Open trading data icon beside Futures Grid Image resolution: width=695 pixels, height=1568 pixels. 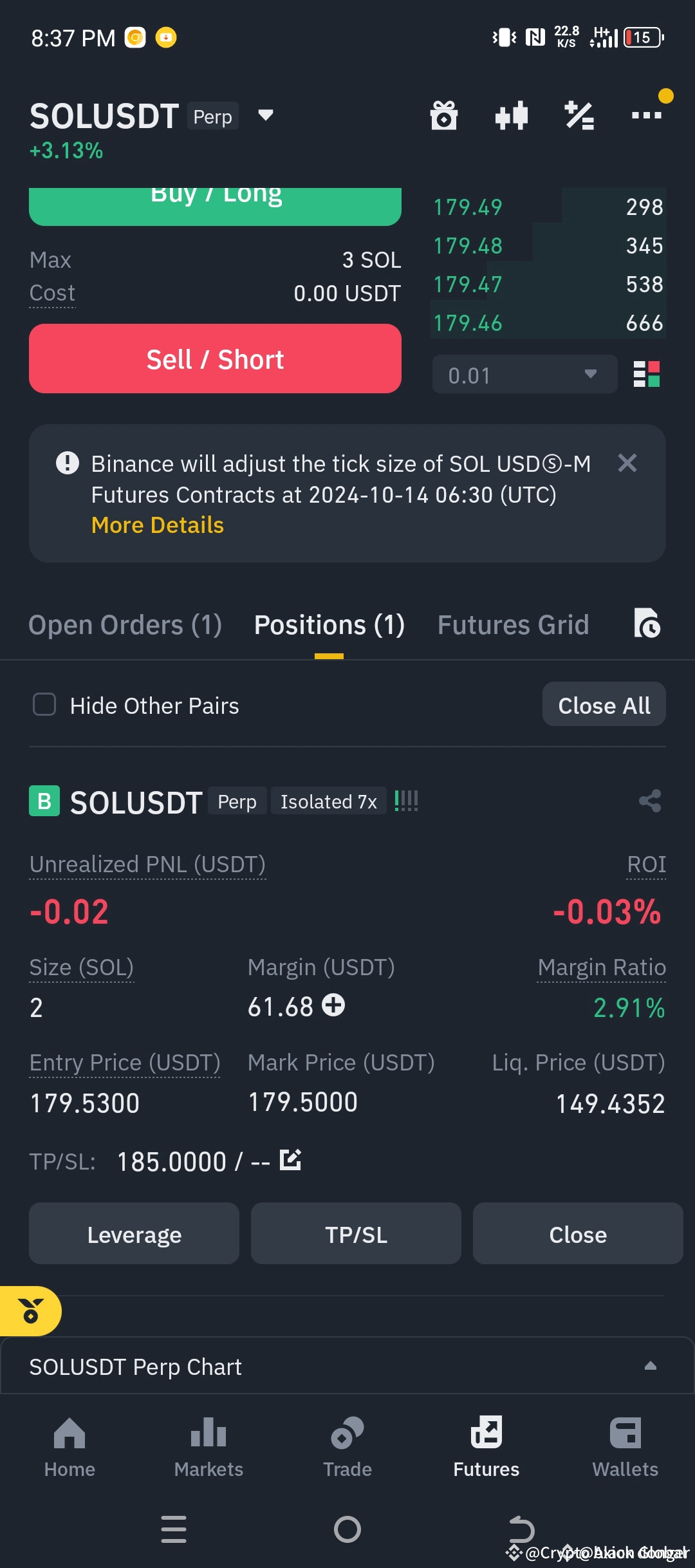[x=647, y=624]
